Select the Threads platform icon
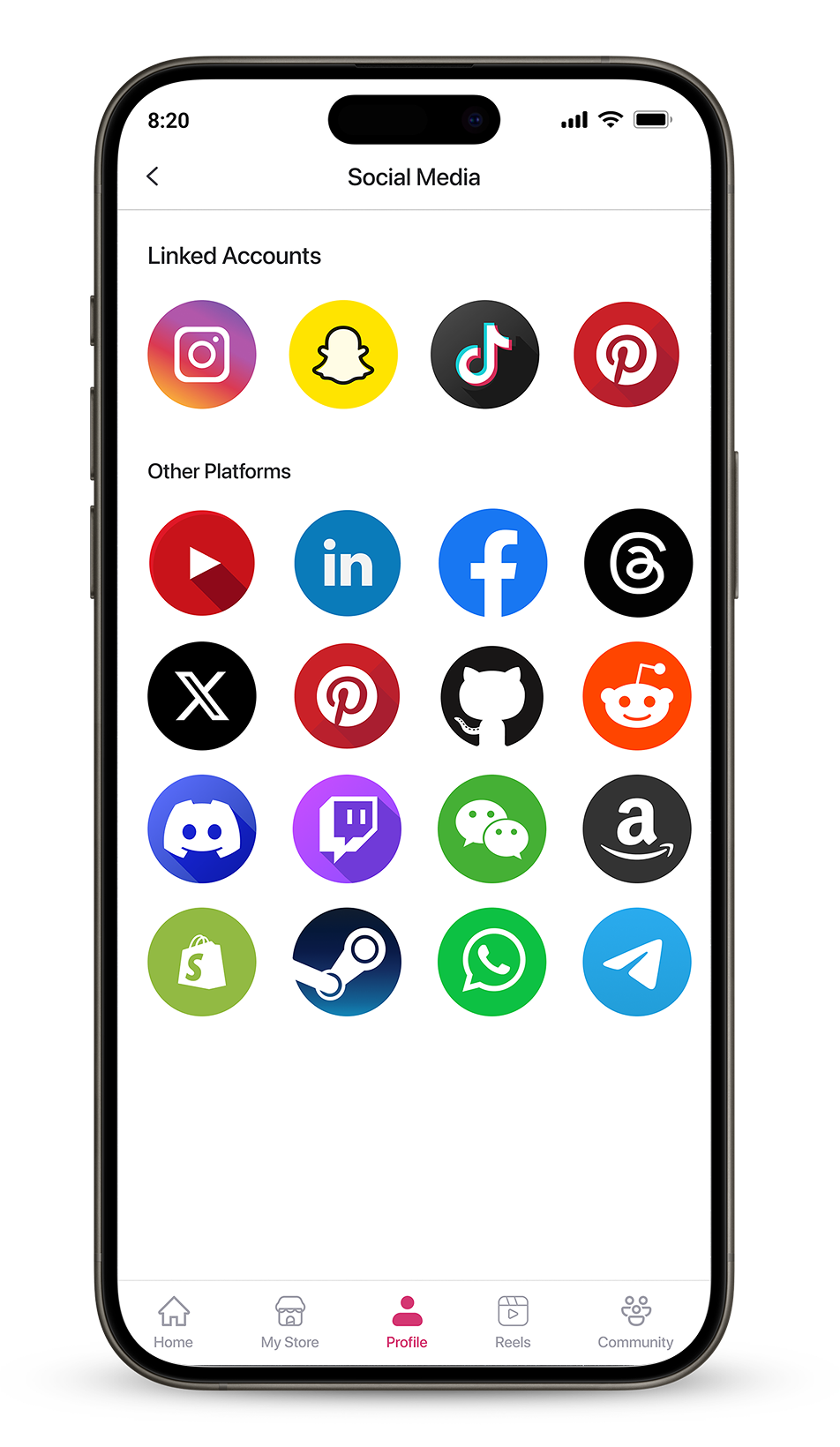The width and height of the screenshot is (840, 1447). [637, 563]
